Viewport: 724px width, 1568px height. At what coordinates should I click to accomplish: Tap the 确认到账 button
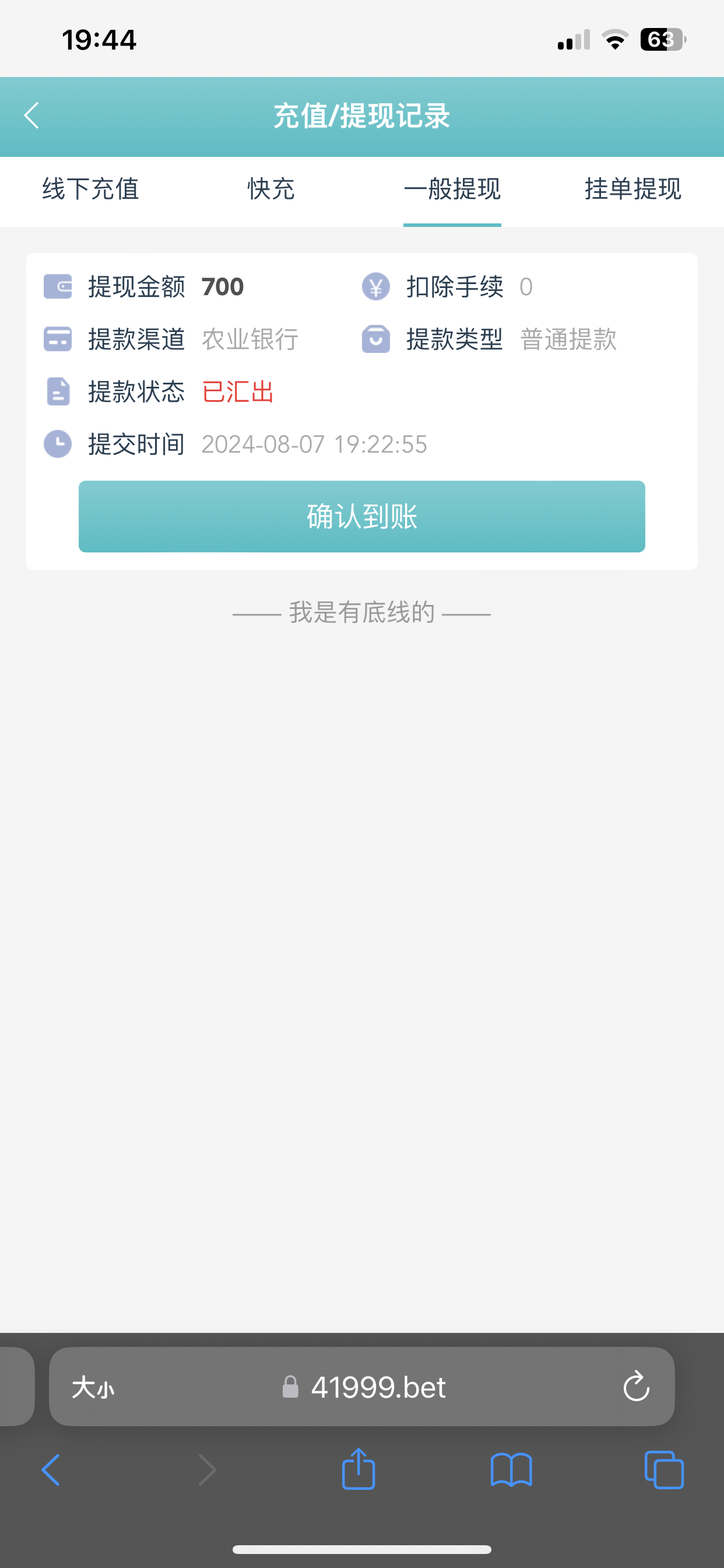(361, 516)
